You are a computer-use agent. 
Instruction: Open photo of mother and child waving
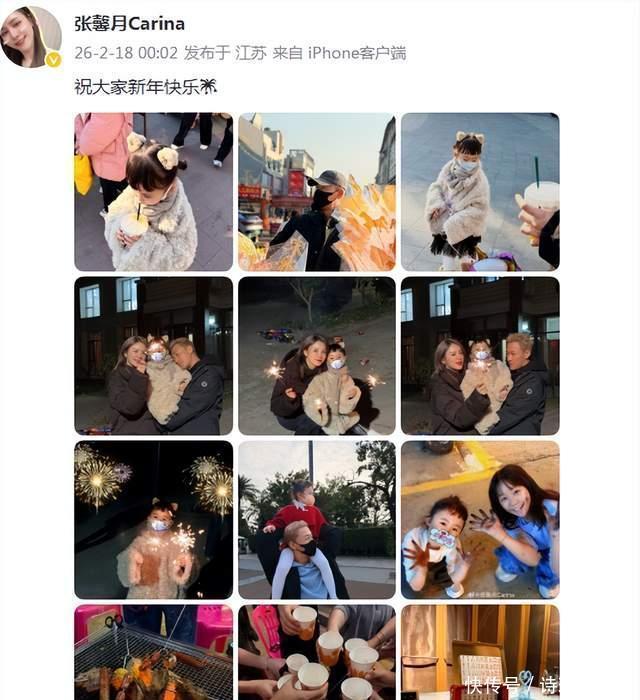pyautogui.click(x=479, y=519)
